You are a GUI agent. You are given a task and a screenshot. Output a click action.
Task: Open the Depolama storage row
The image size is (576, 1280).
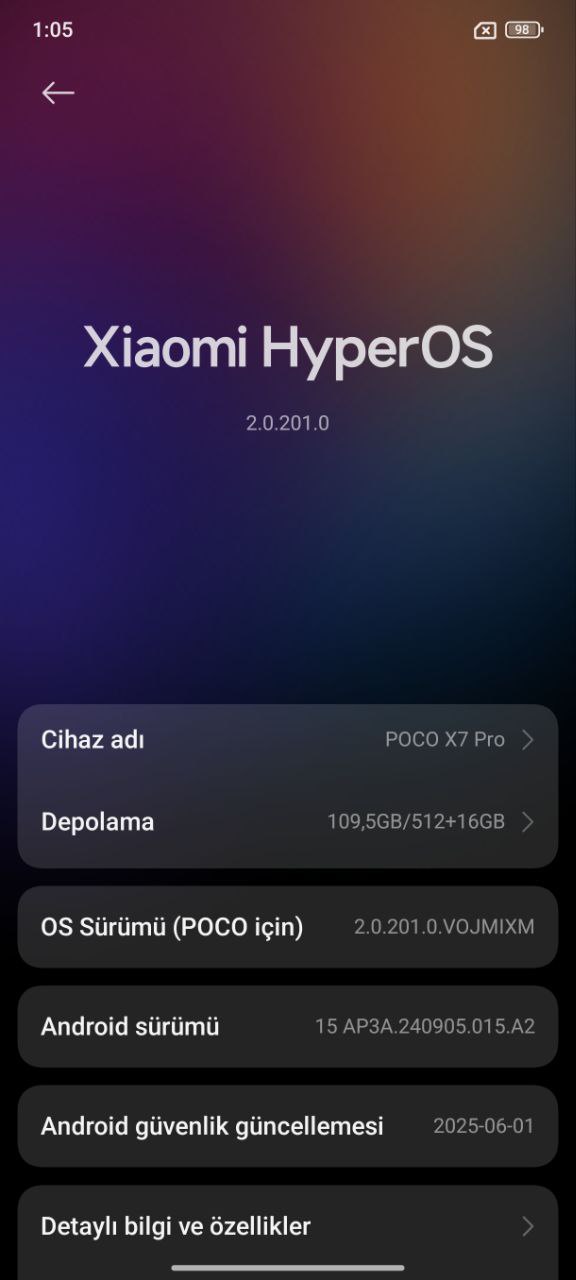(x=288, y=822)
